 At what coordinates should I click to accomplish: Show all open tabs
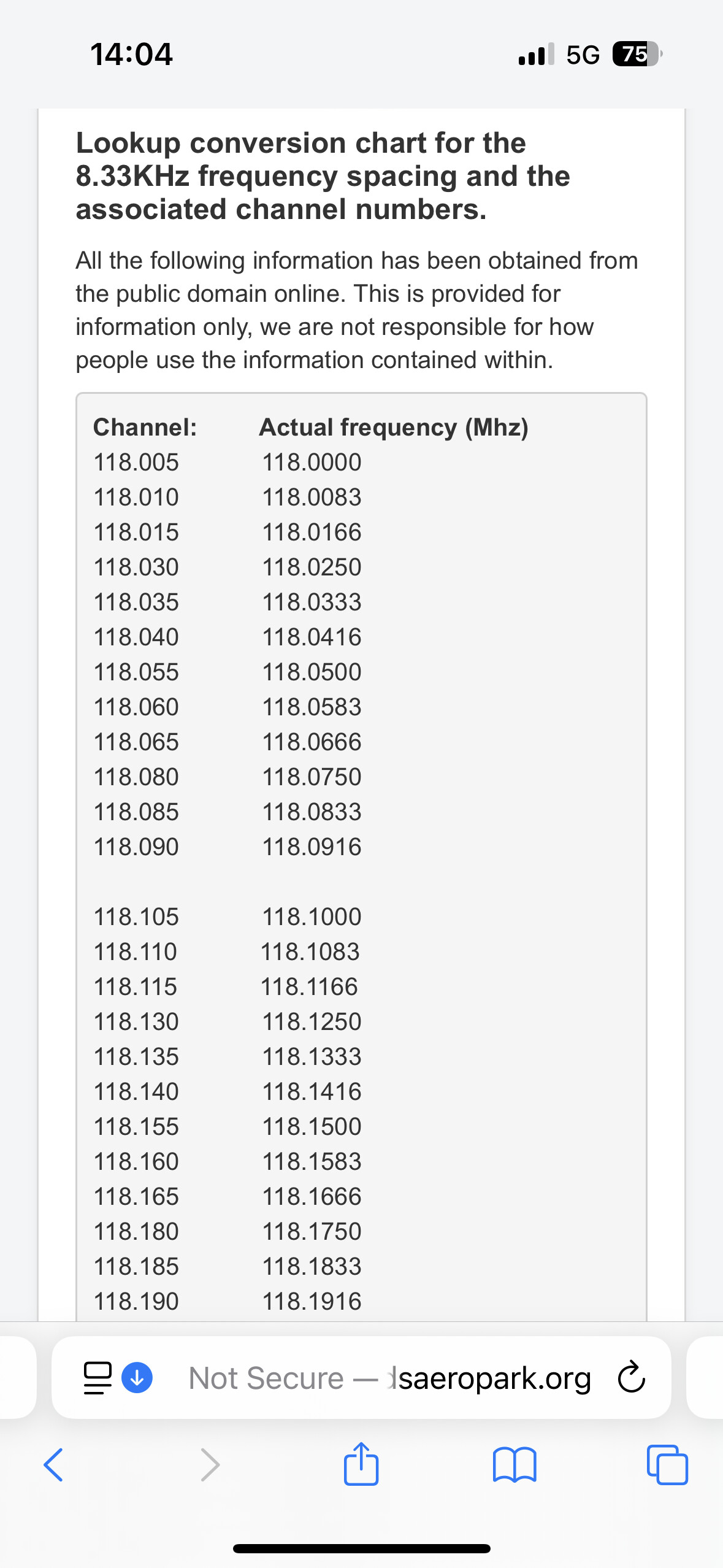[x=667, y=1465]
